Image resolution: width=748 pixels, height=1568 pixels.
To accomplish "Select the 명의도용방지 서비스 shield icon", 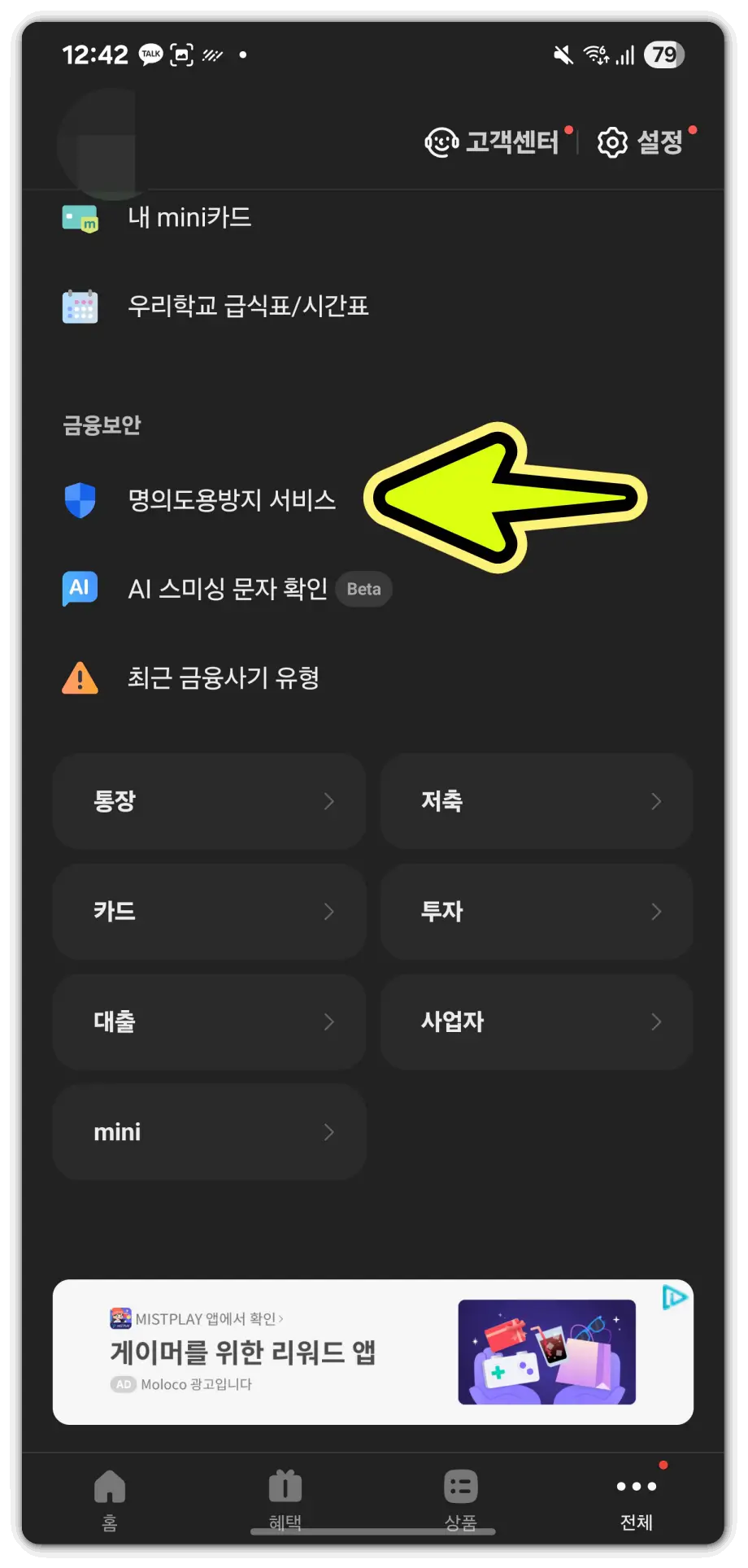I will 79,500.
